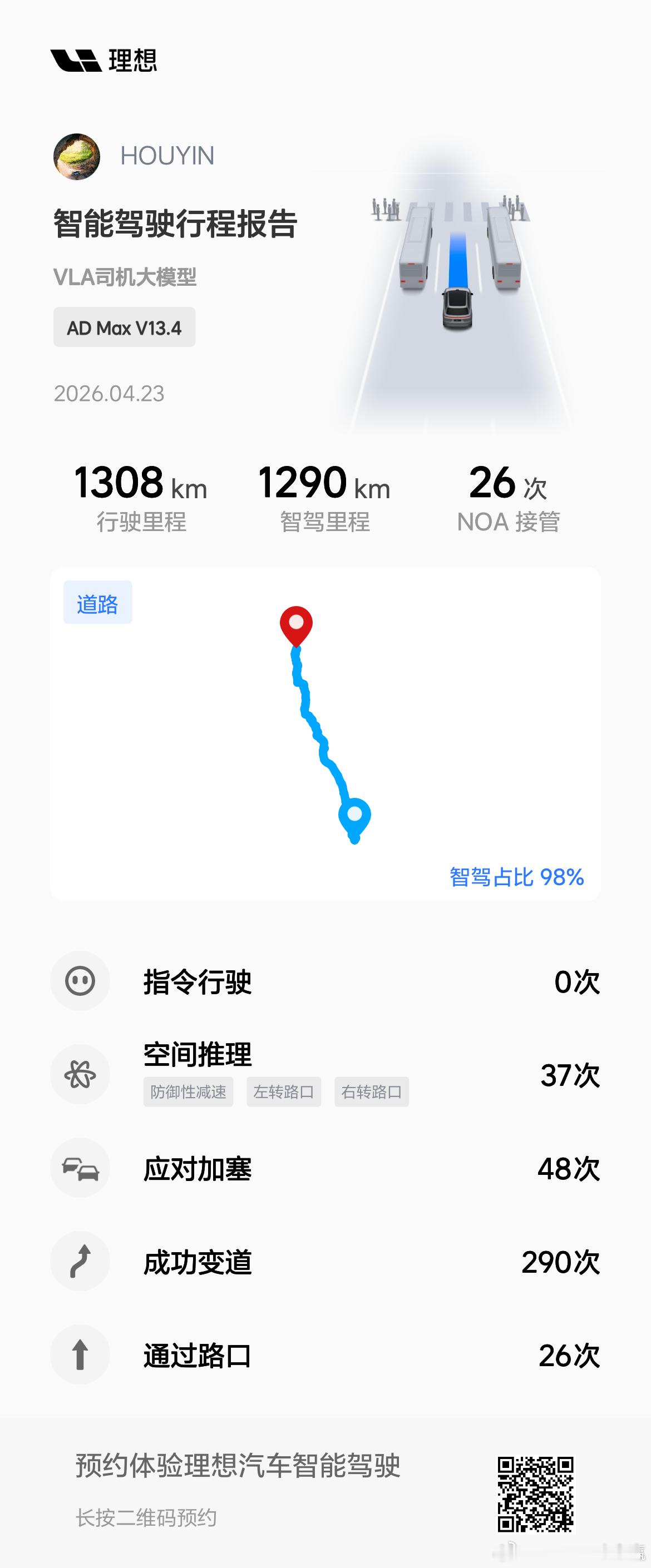Enable the 左转路口 filter tag
Screen dimensions: 651x1568
284,1091
